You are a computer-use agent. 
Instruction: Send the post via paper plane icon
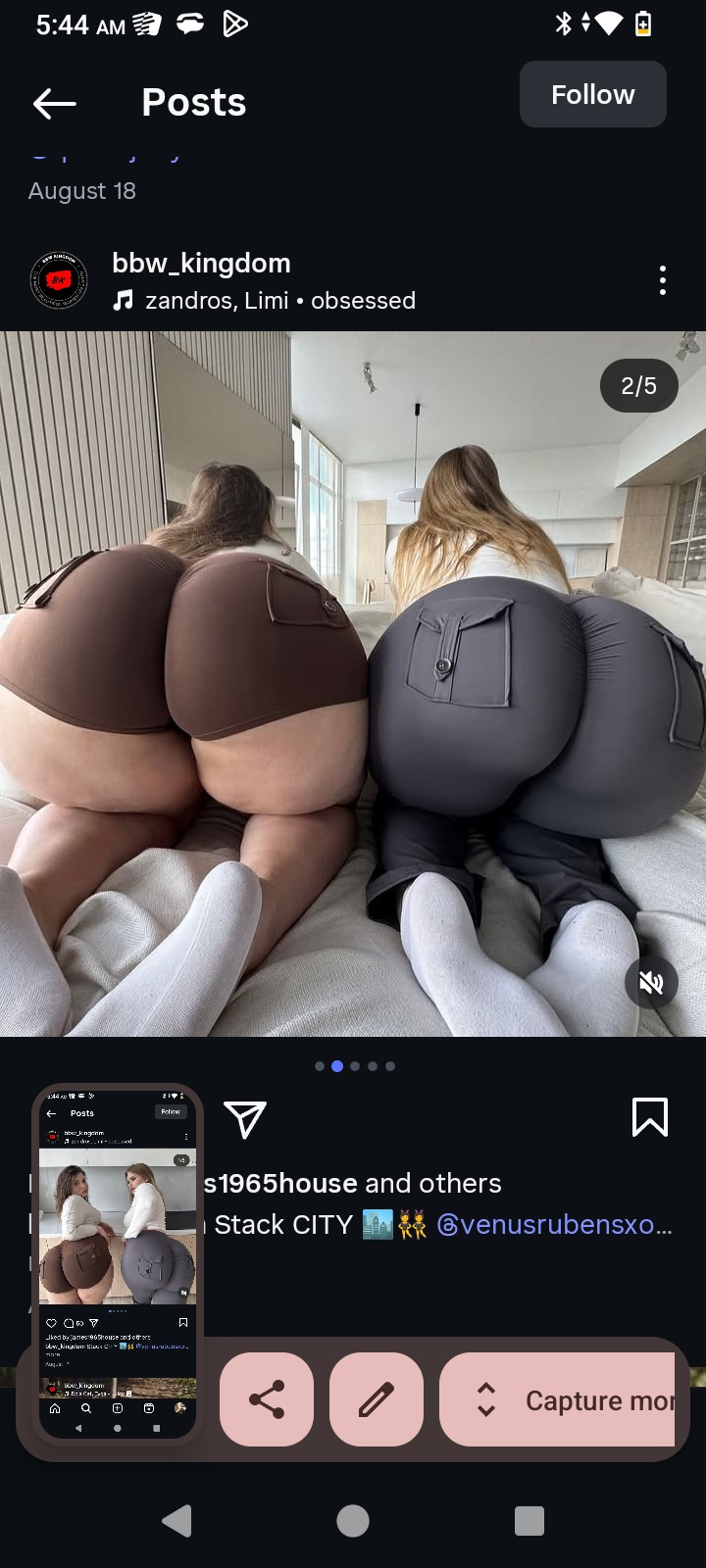point(245,1118)
